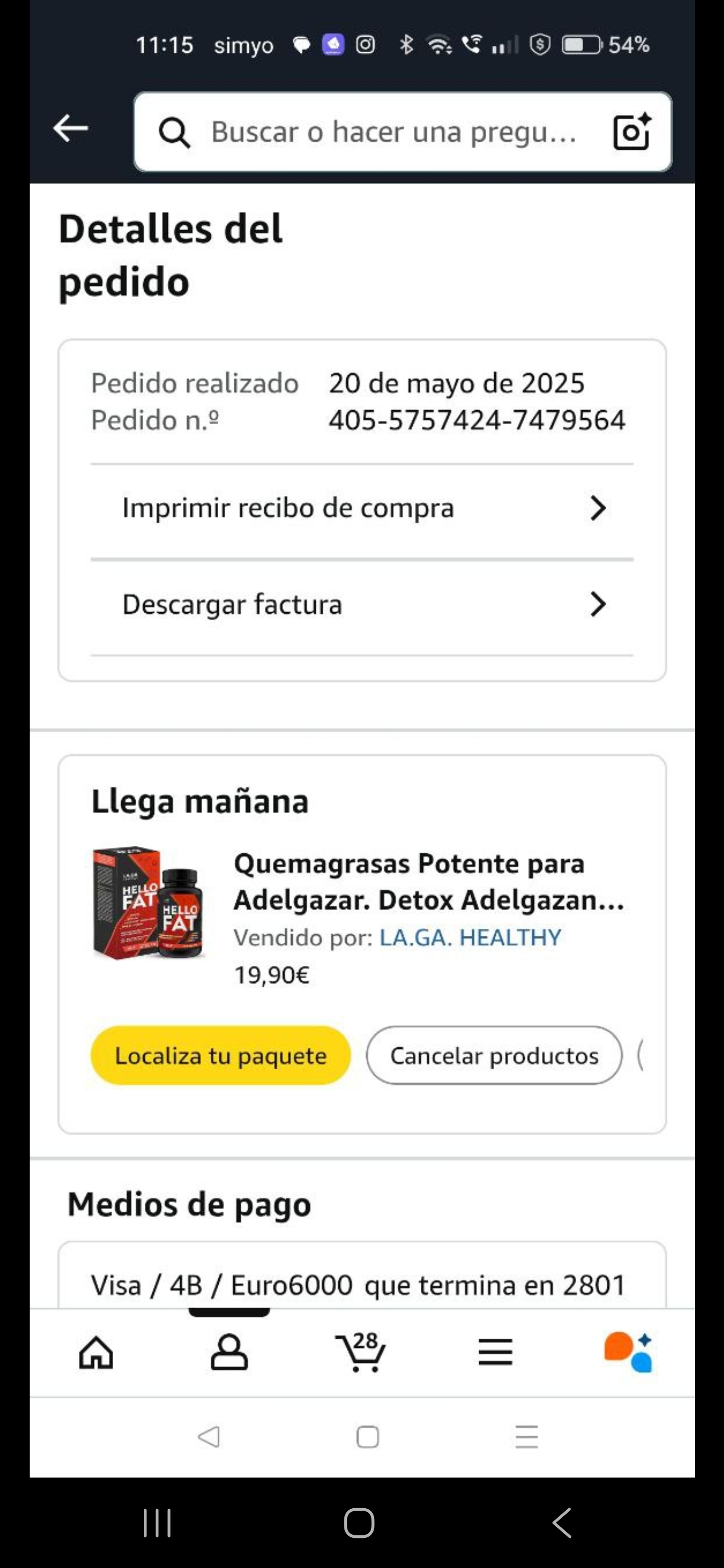
Task: Switch to the account profile tab
Action: click(229, 1352)
